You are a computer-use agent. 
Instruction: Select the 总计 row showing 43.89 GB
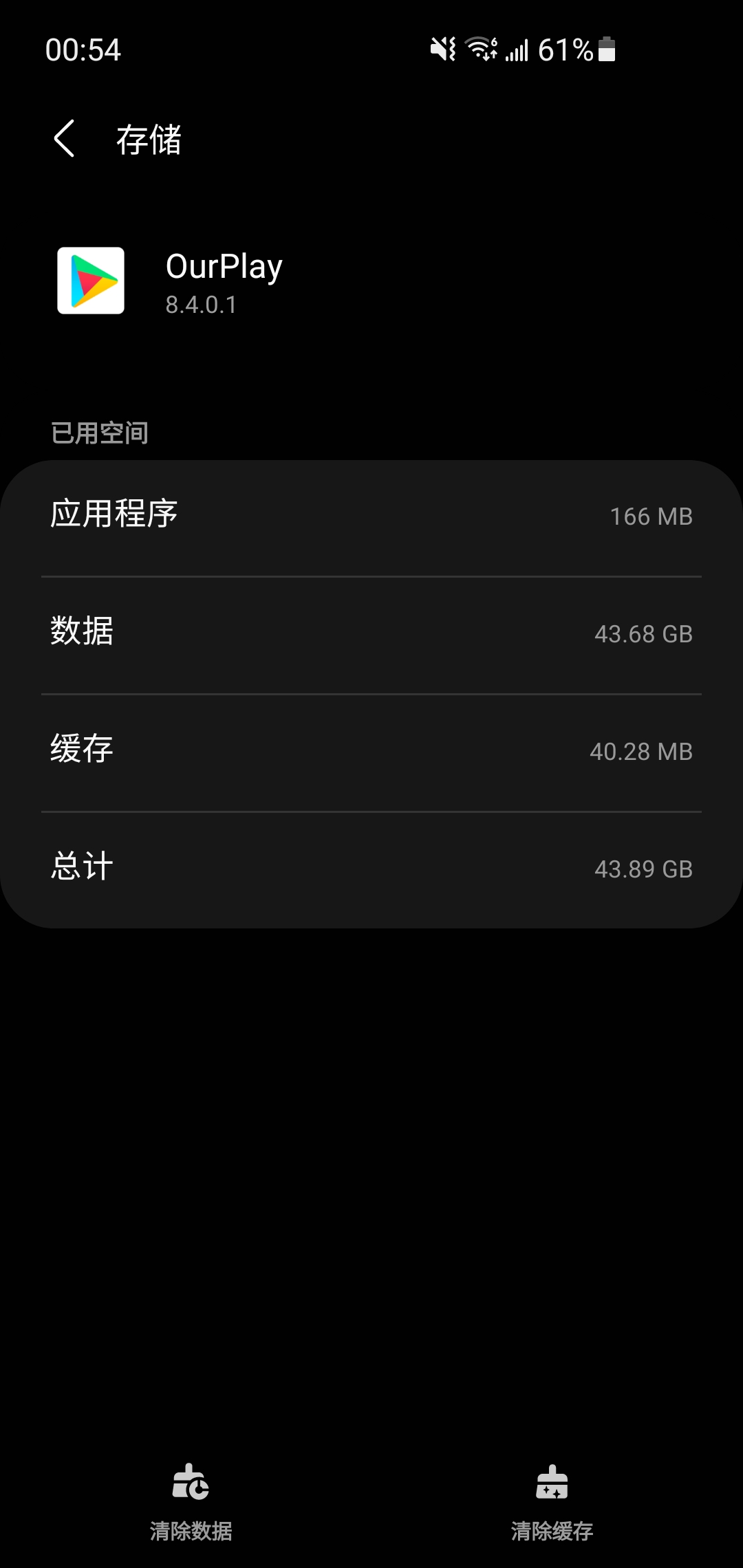[371, 869]
